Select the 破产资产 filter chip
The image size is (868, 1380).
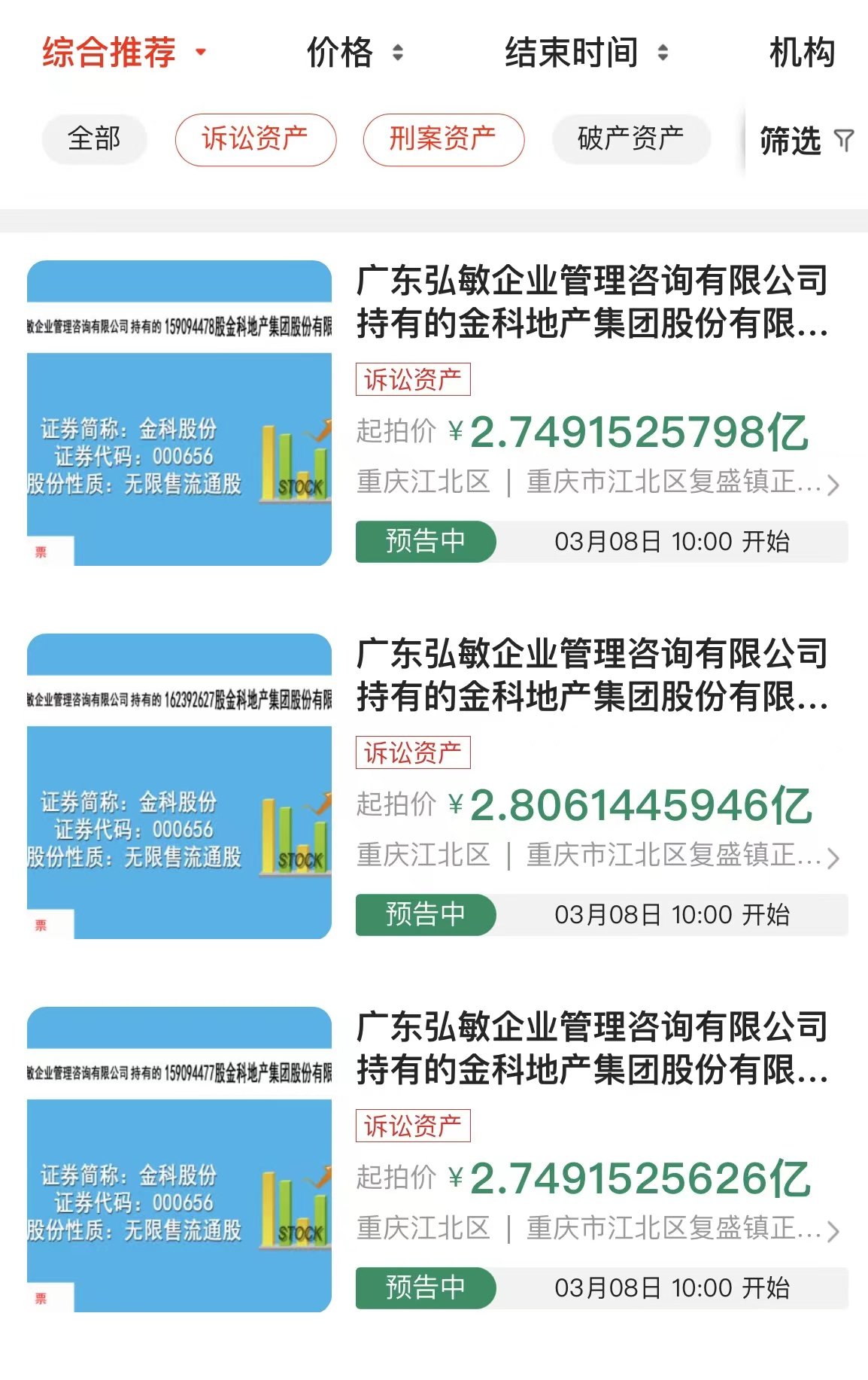click(631, 139)
